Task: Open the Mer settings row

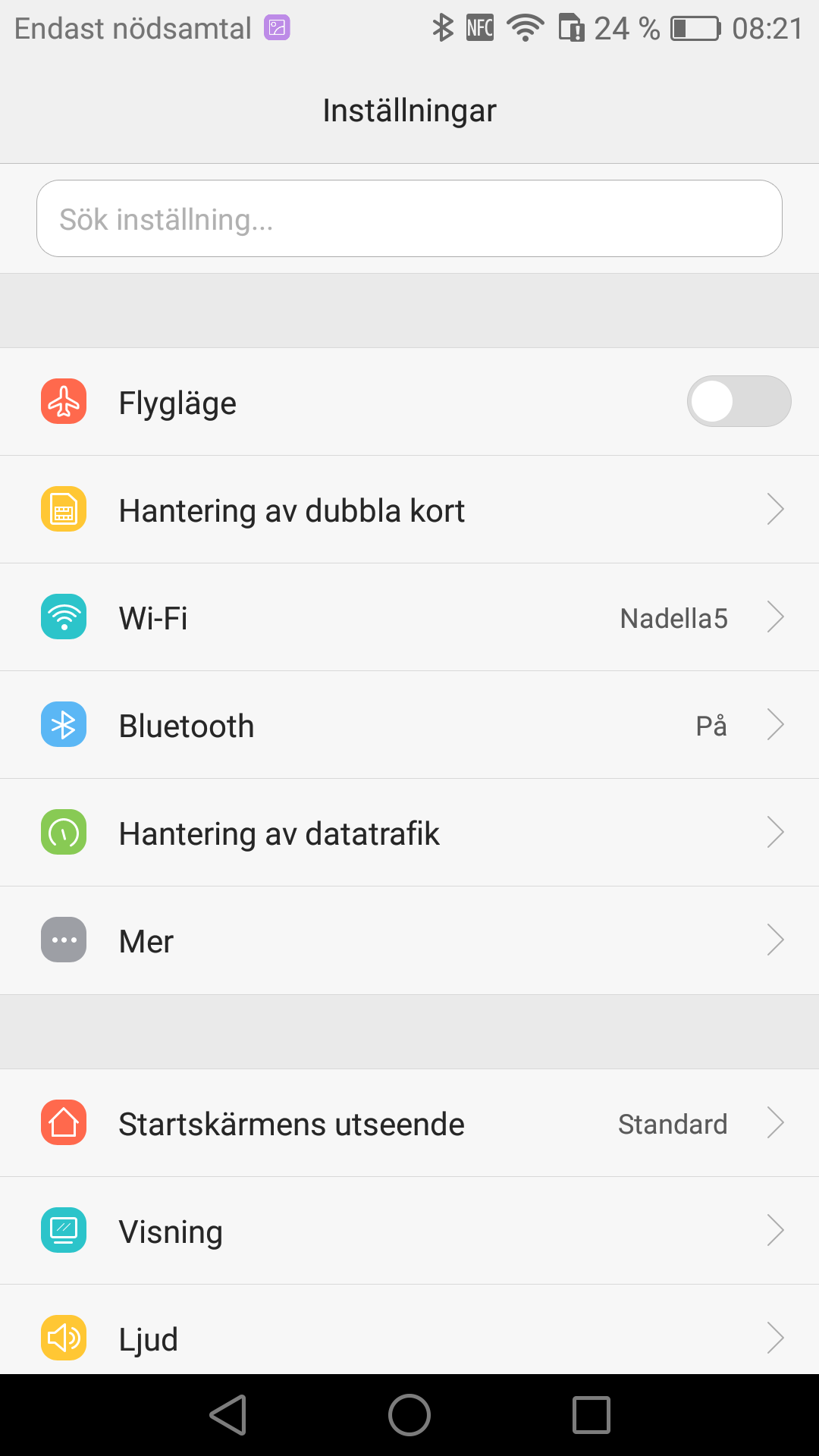Action: [409, 940]
